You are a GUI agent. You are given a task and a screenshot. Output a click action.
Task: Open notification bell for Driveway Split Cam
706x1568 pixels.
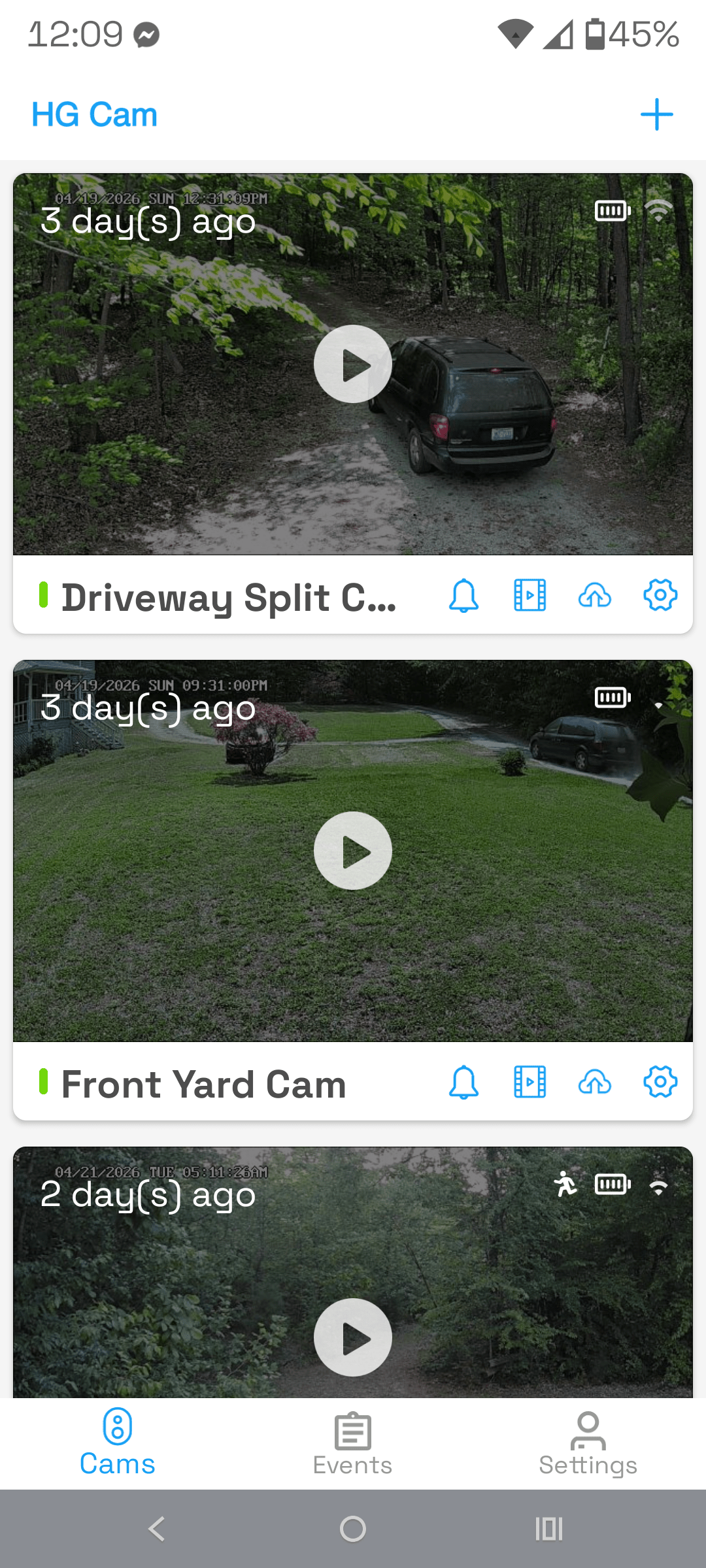(x=463, y=595)
